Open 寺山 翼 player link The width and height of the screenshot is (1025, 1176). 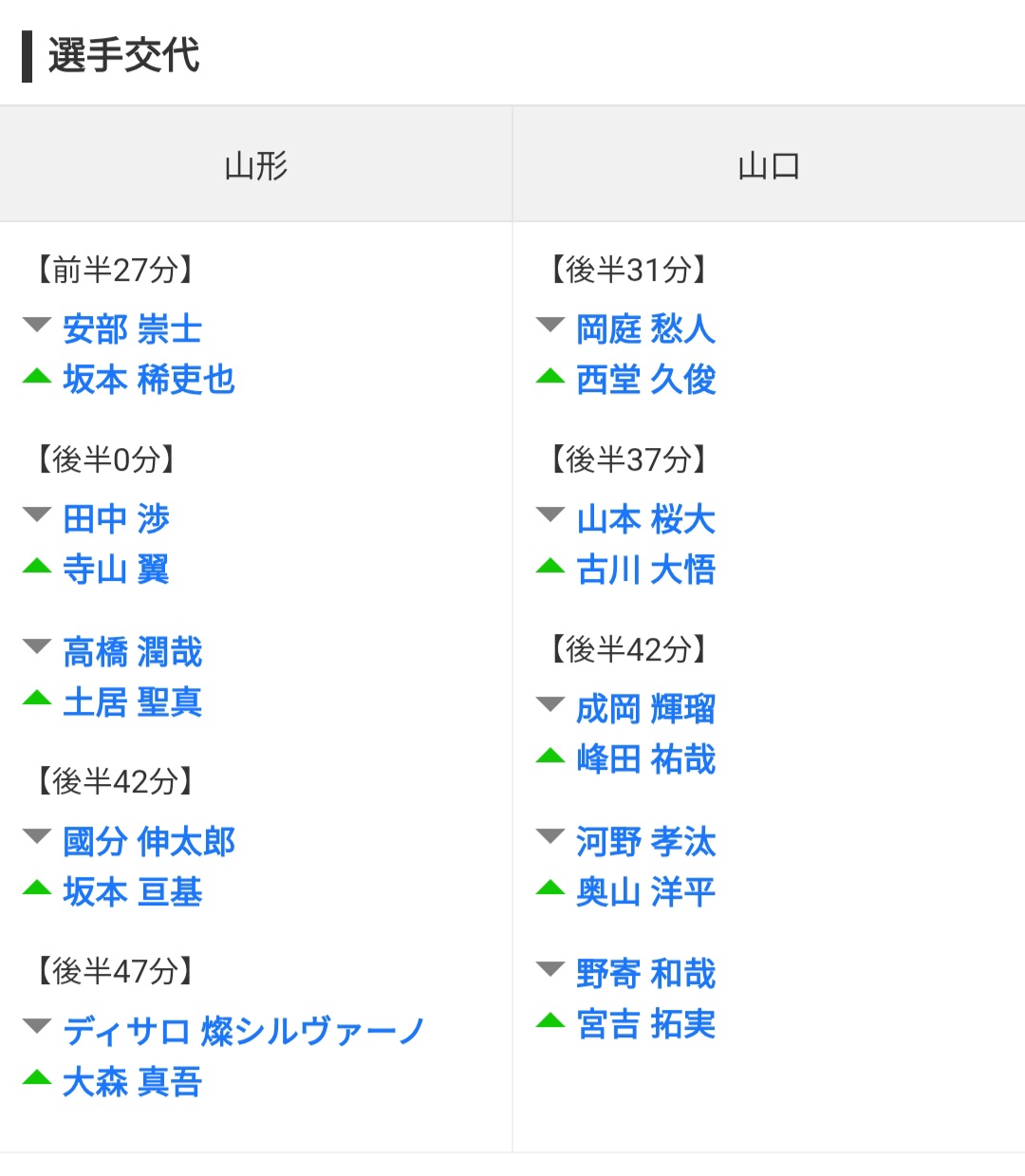coord(116,569)
